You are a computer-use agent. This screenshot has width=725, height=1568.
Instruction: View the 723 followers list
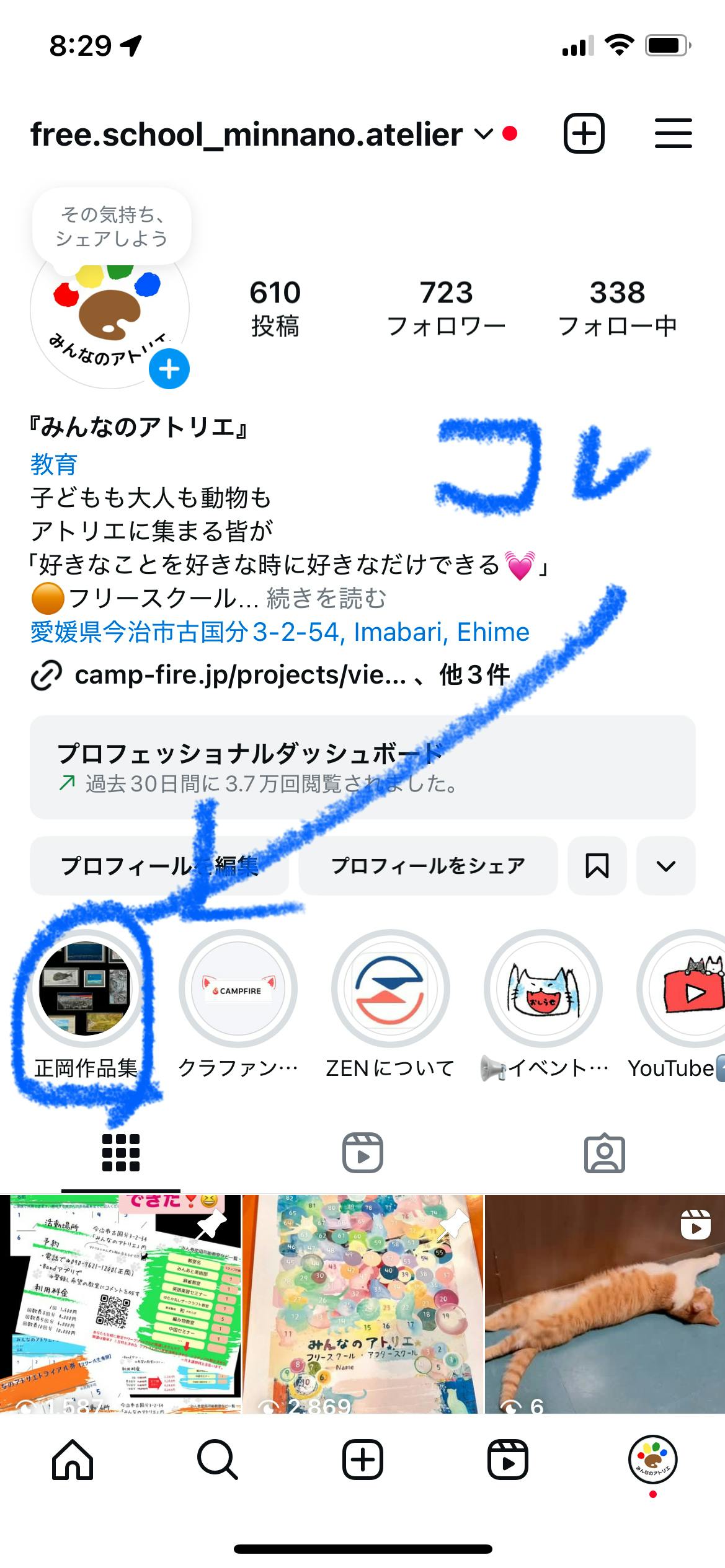click(446, 308)
